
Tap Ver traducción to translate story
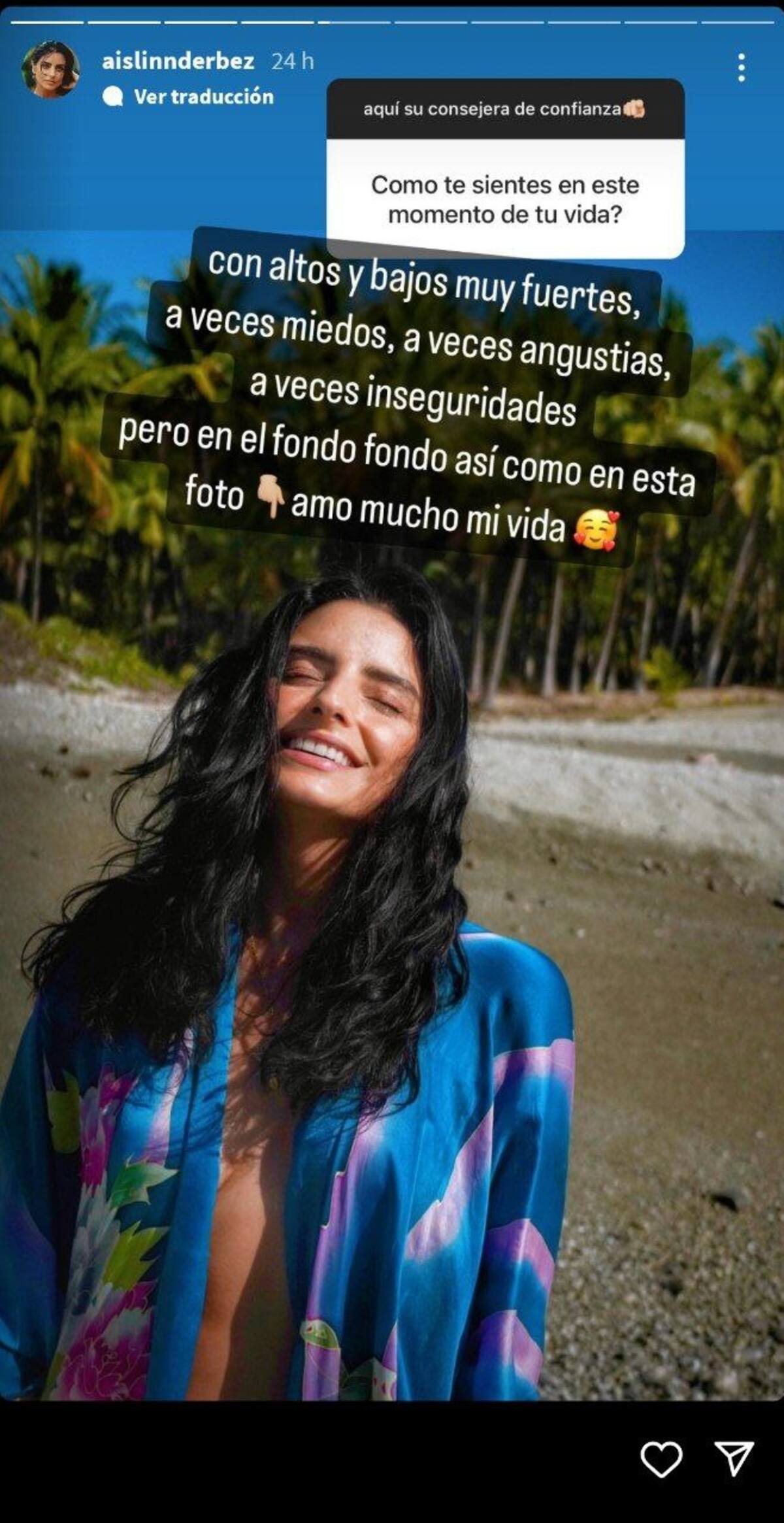pyautogui.click(x=188, y=97)
